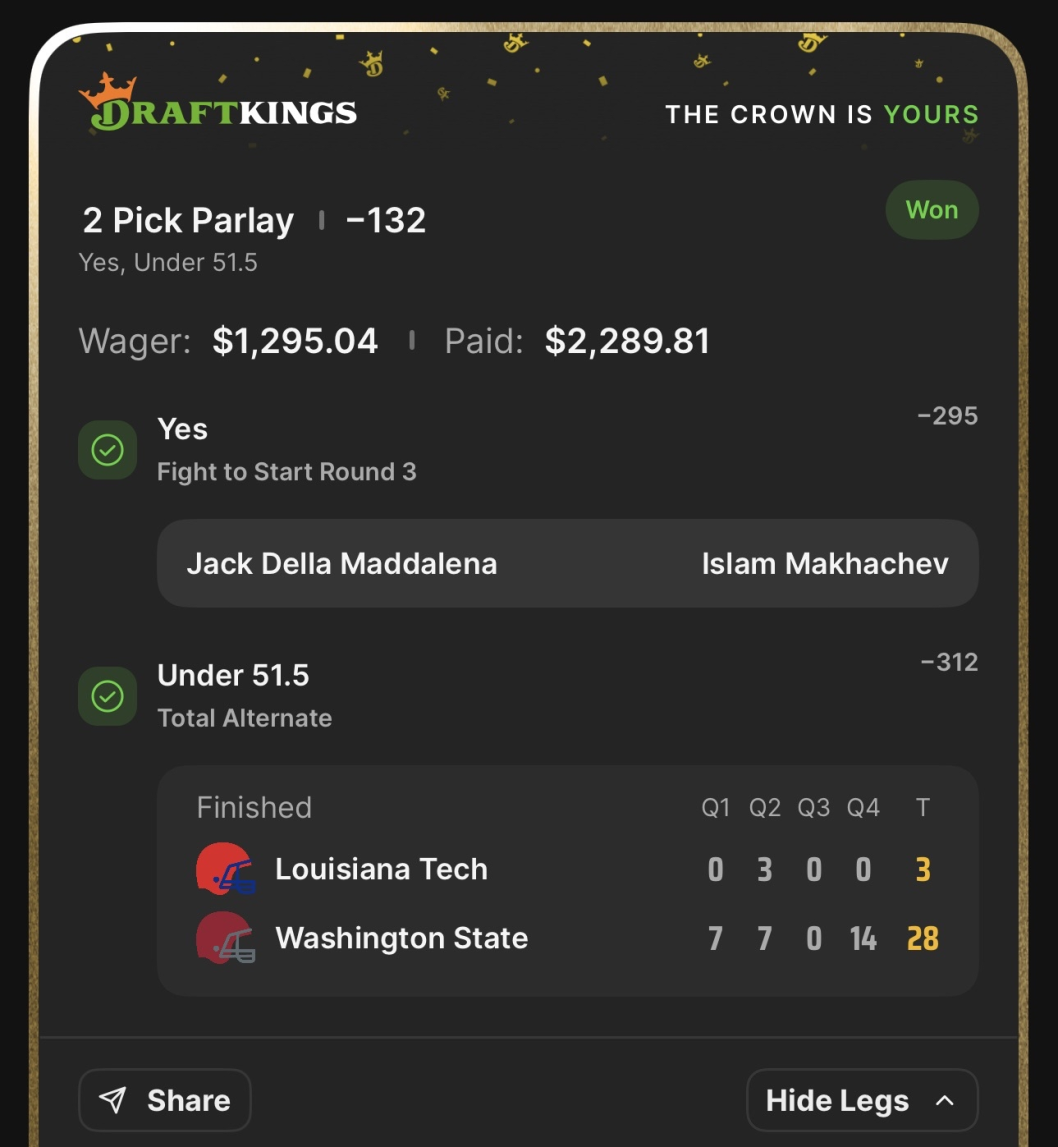Open the Louisiana Tech vs Washington State game
This screenshot has width=1058, height=1147.
567,880
